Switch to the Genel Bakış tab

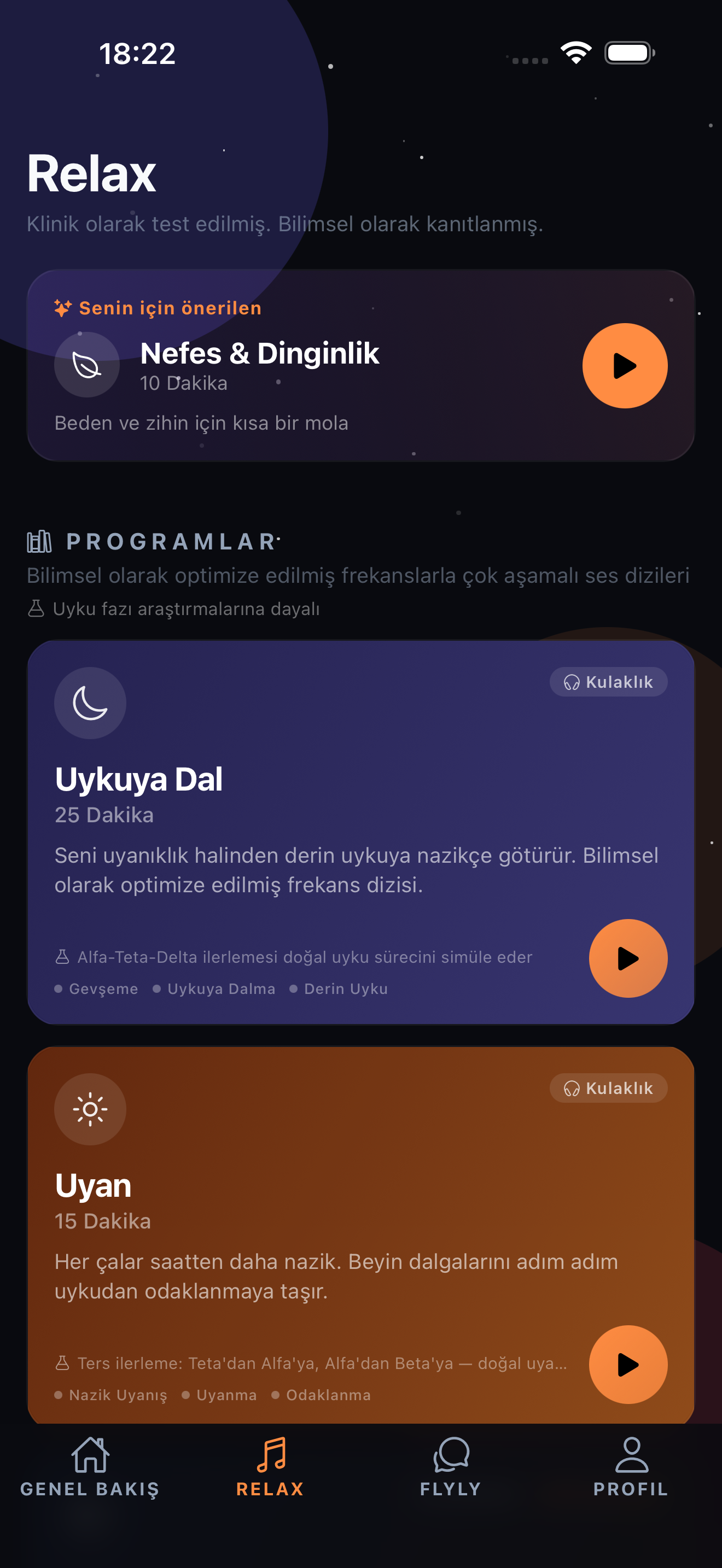tap(90, 1467)
